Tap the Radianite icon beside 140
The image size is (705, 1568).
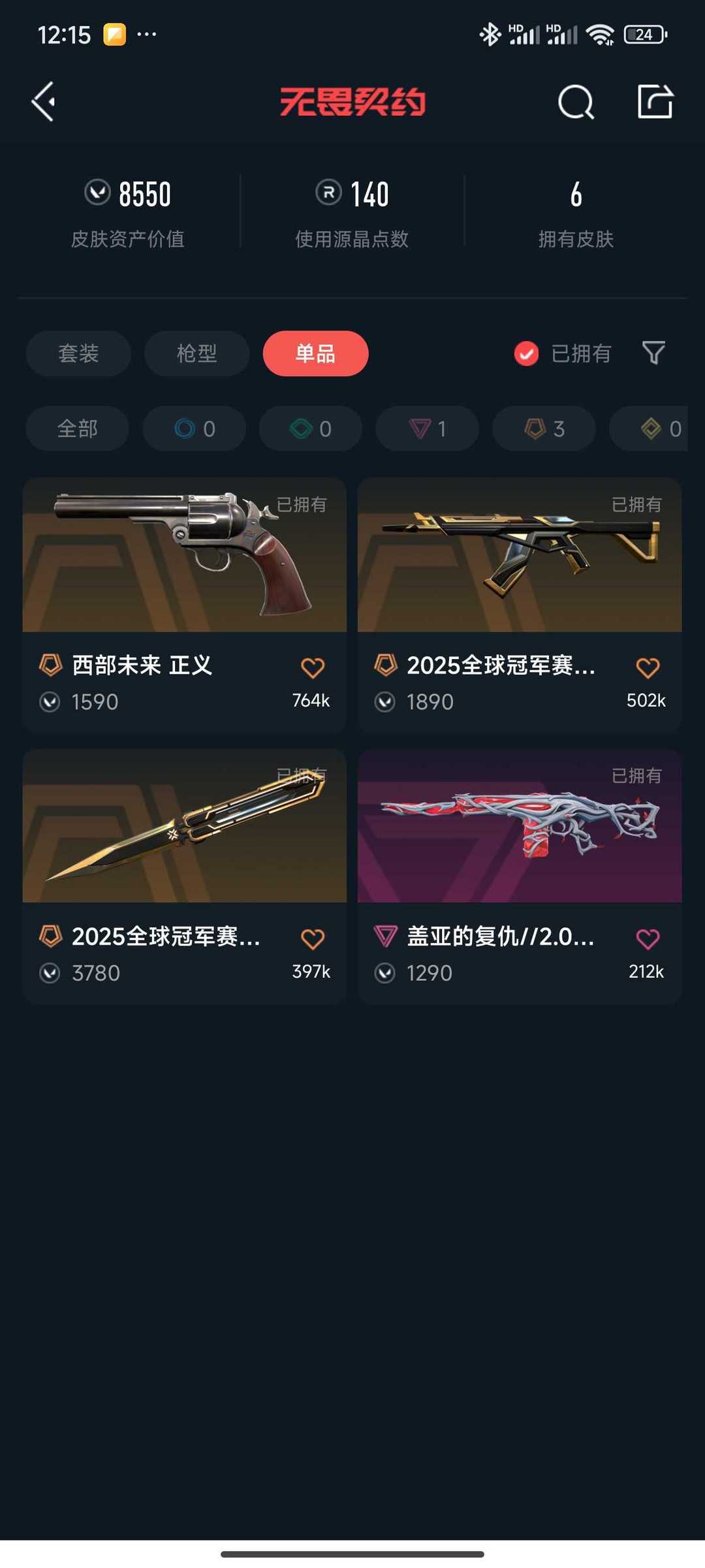click(330, 193)
